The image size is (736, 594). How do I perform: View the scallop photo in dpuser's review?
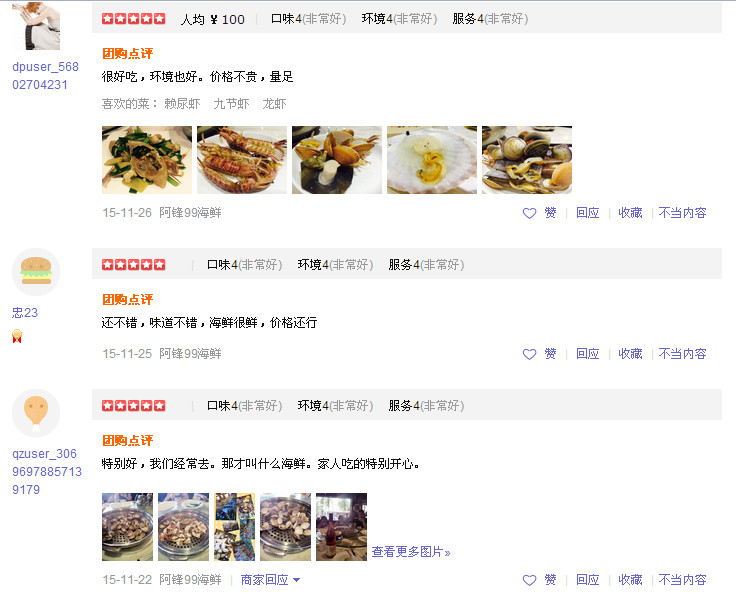point(432,160)
